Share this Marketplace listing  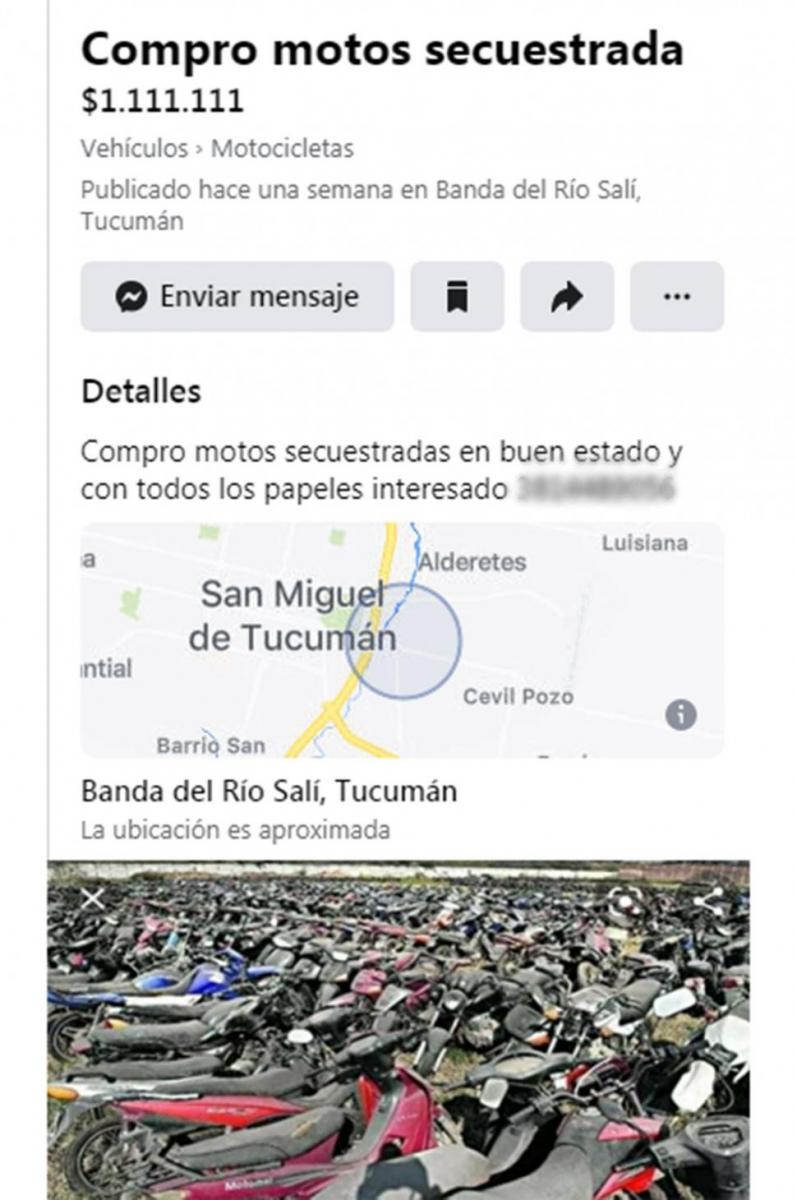coord(567,297)
